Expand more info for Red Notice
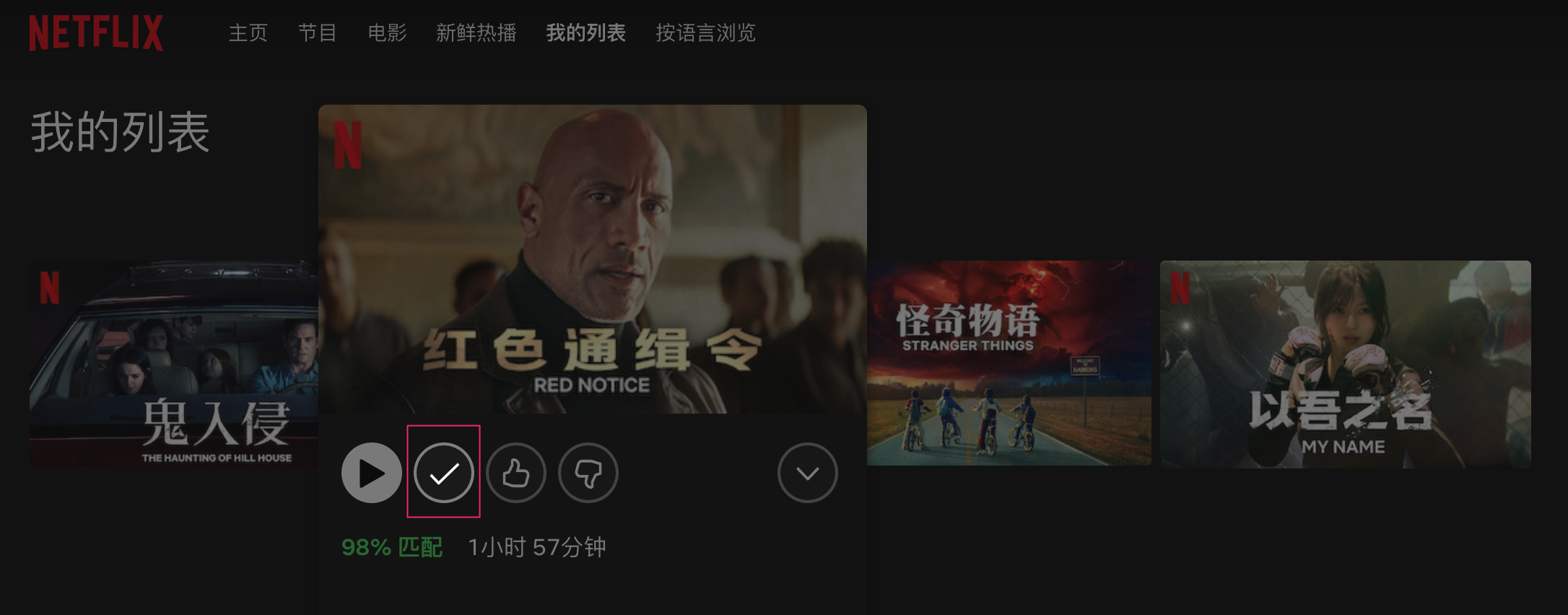The height and width of the screenshot is (615, 1568). pos(807,473)
